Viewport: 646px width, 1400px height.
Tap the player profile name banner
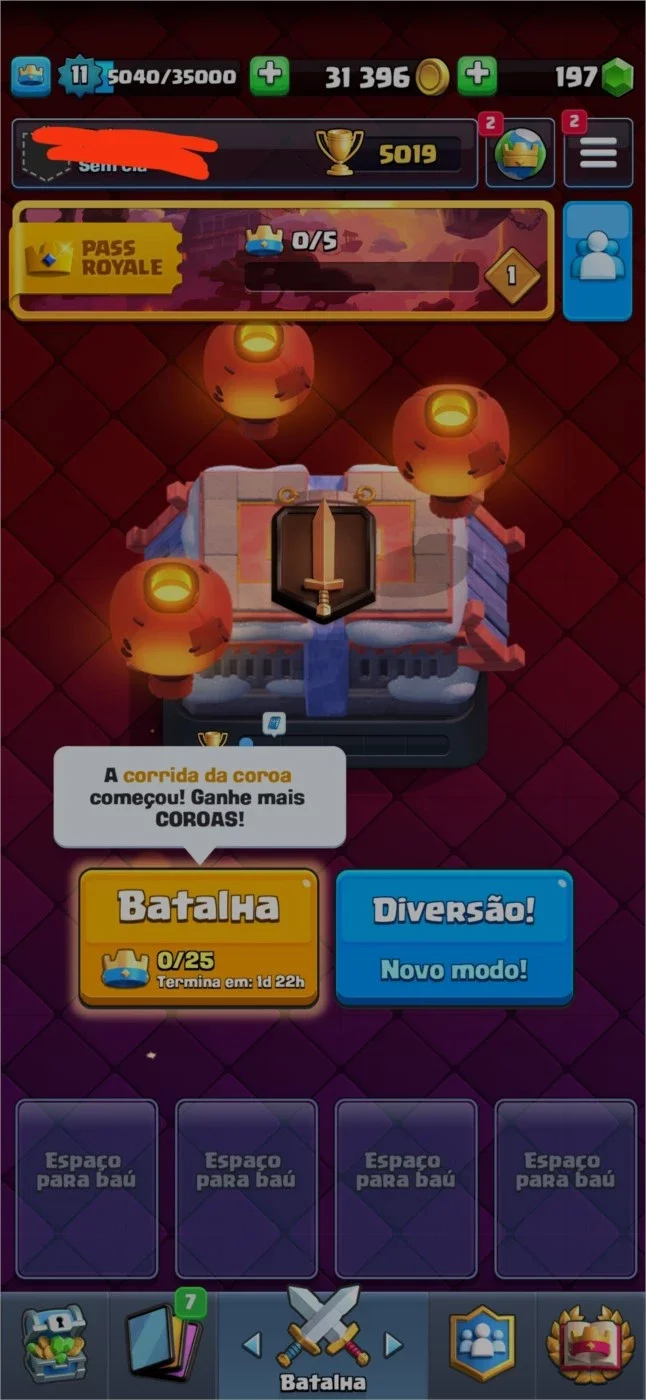coord(245,153)
